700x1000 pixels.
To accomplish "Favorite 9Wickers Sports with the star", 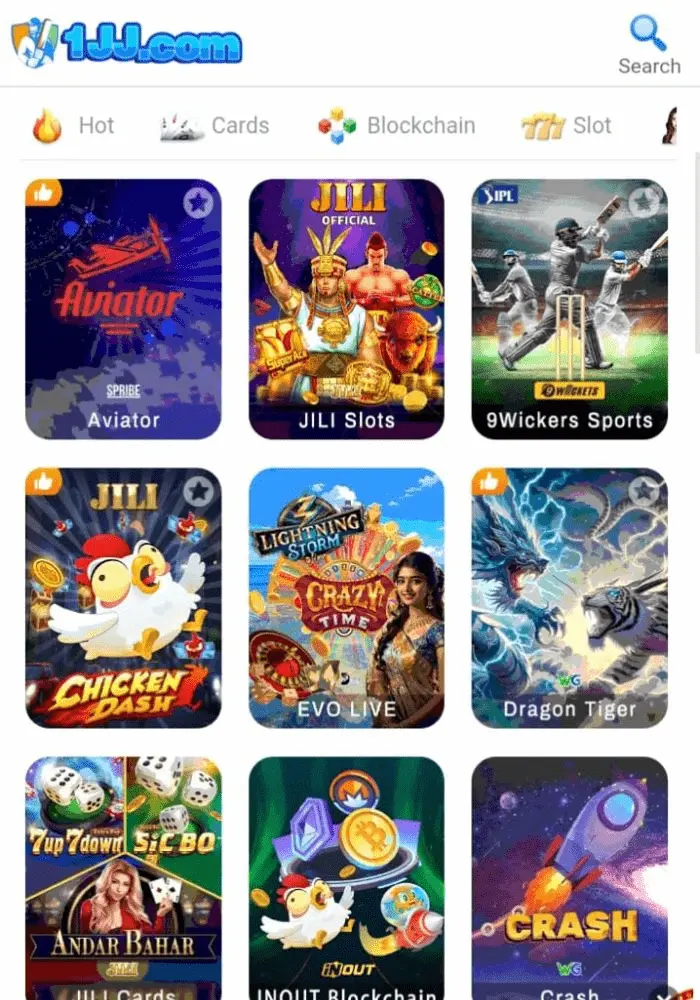I will click(x=643, y=203).
